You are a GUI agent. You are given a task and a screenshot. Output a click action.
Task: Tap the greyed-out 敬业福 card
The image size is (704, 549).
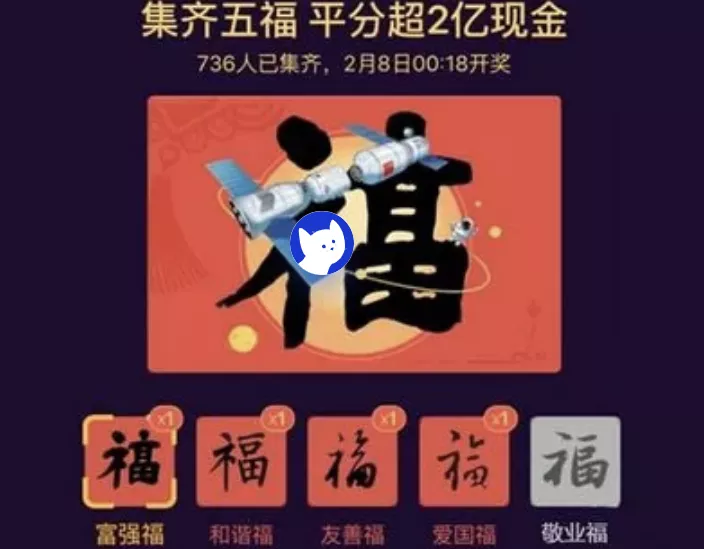click(x=575, y=462)
